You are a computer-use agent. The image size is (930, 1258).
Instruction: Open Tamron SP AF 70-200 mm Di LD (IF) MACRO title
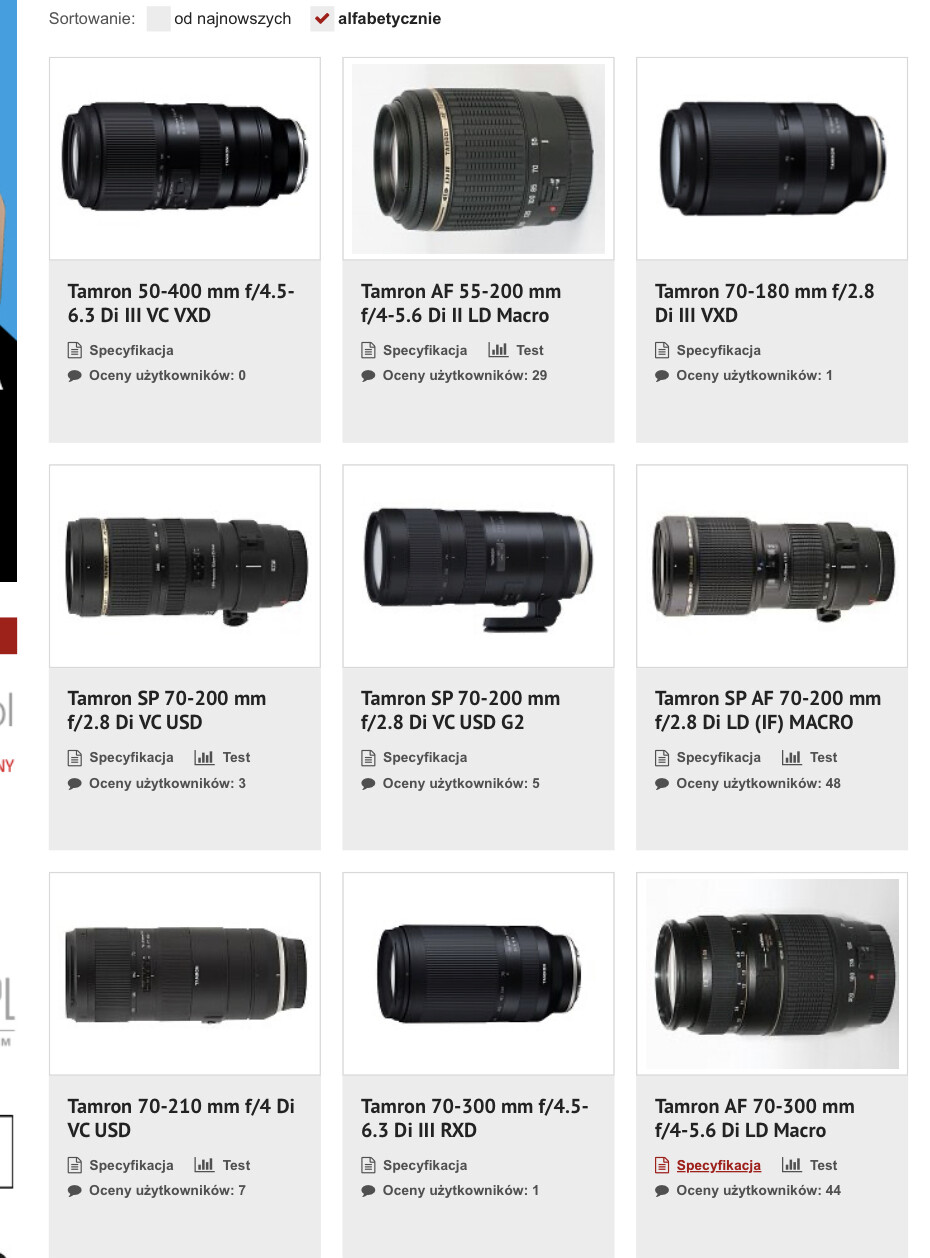(x=767, y=710)
